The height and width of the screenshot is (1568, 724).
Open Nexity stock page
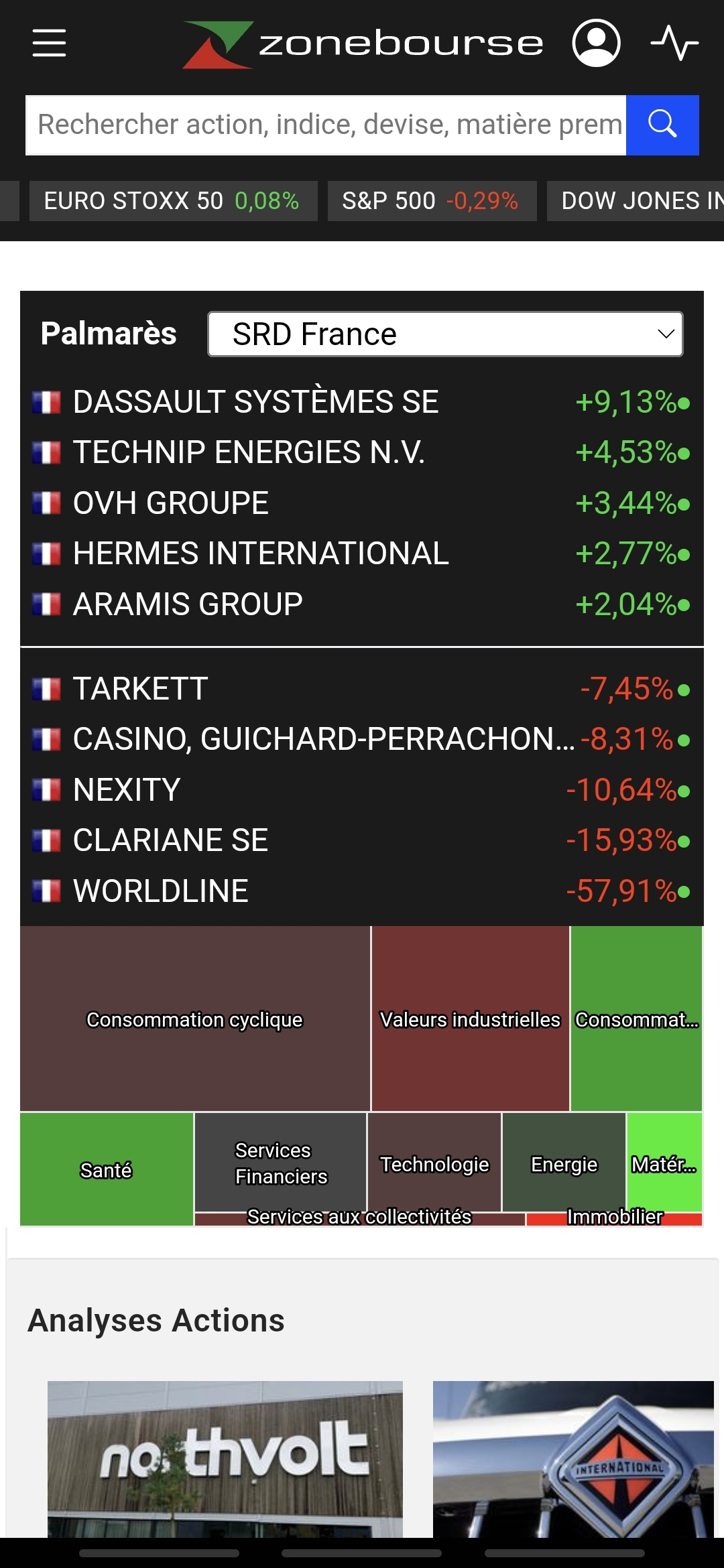127,790
